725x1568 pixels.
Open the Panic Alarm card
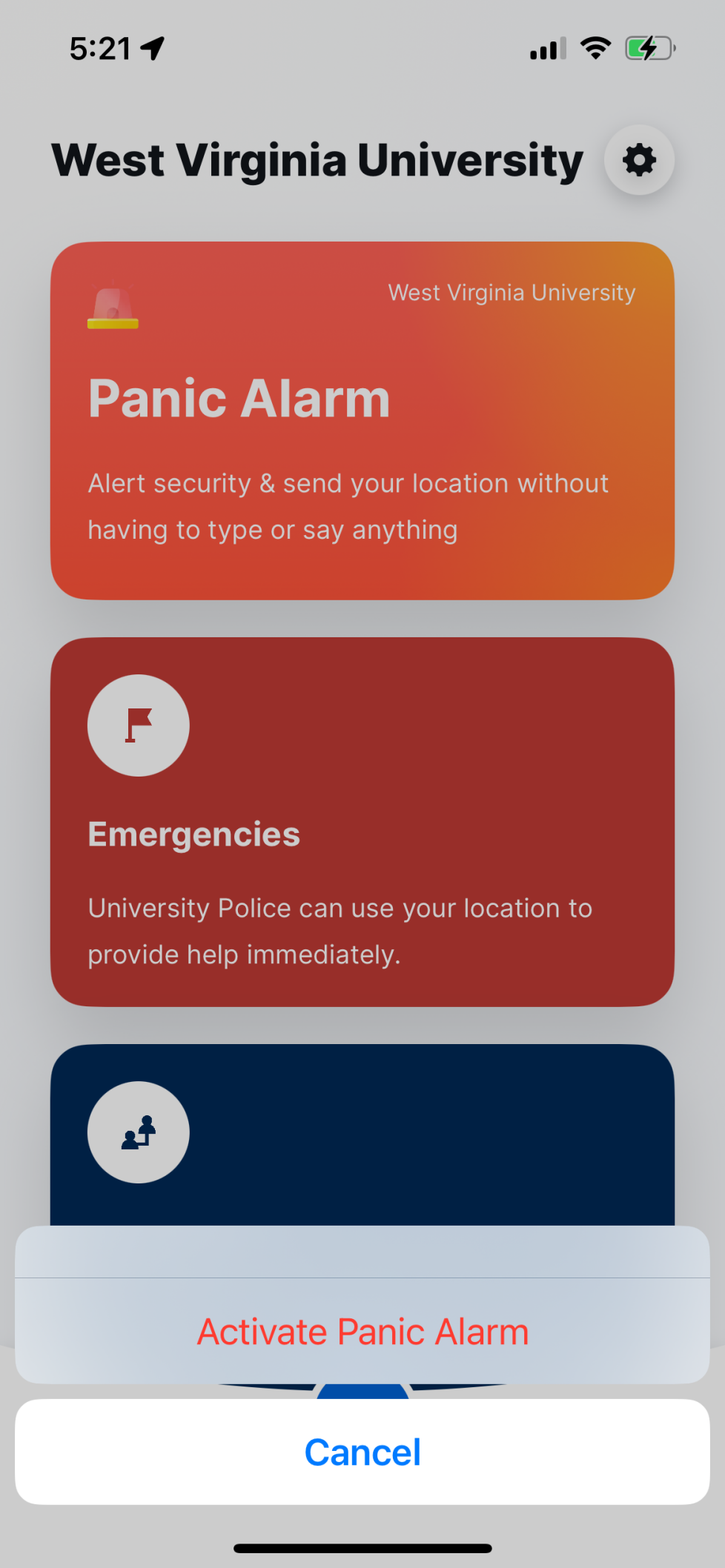(362, 420)
